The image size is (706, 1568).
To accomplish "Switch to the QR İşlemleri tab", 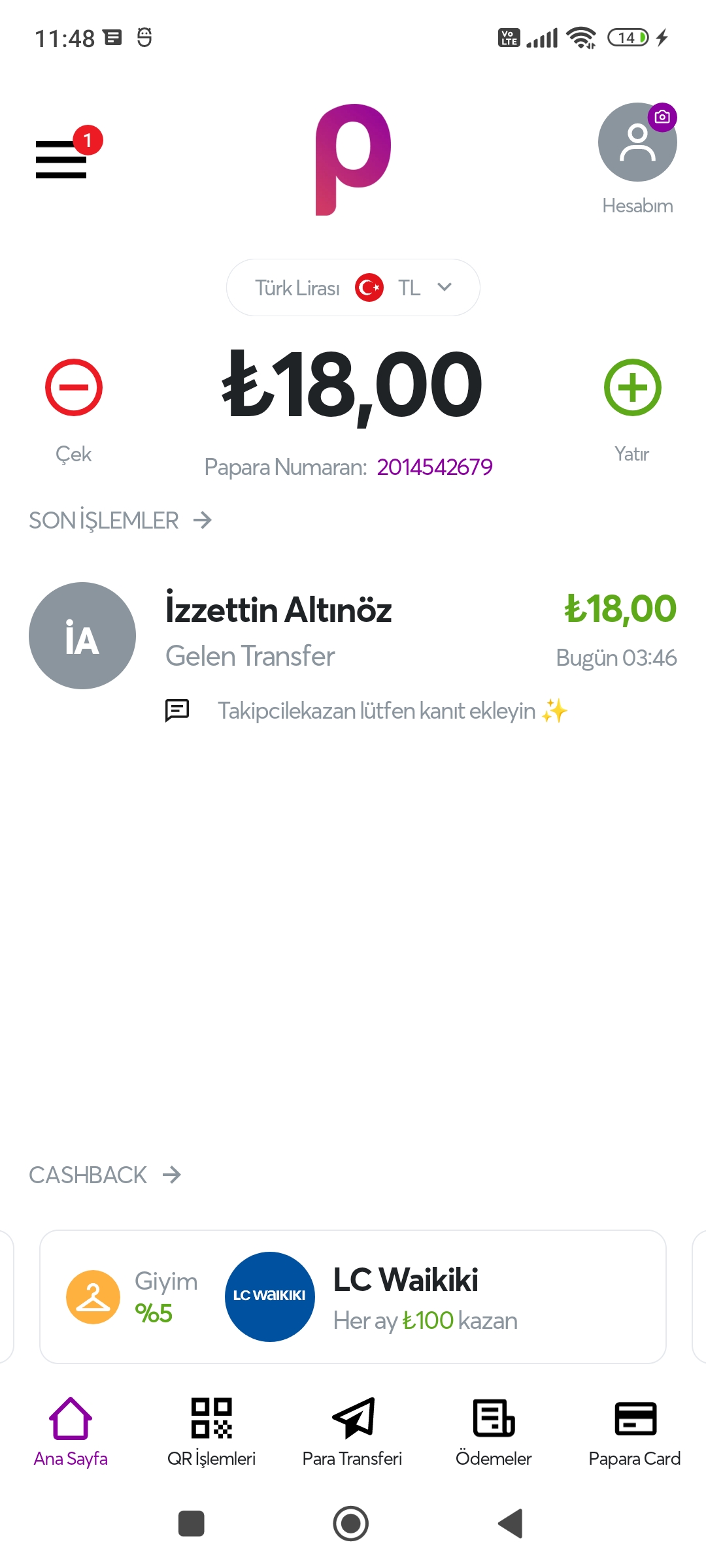I will point(211,1431).
